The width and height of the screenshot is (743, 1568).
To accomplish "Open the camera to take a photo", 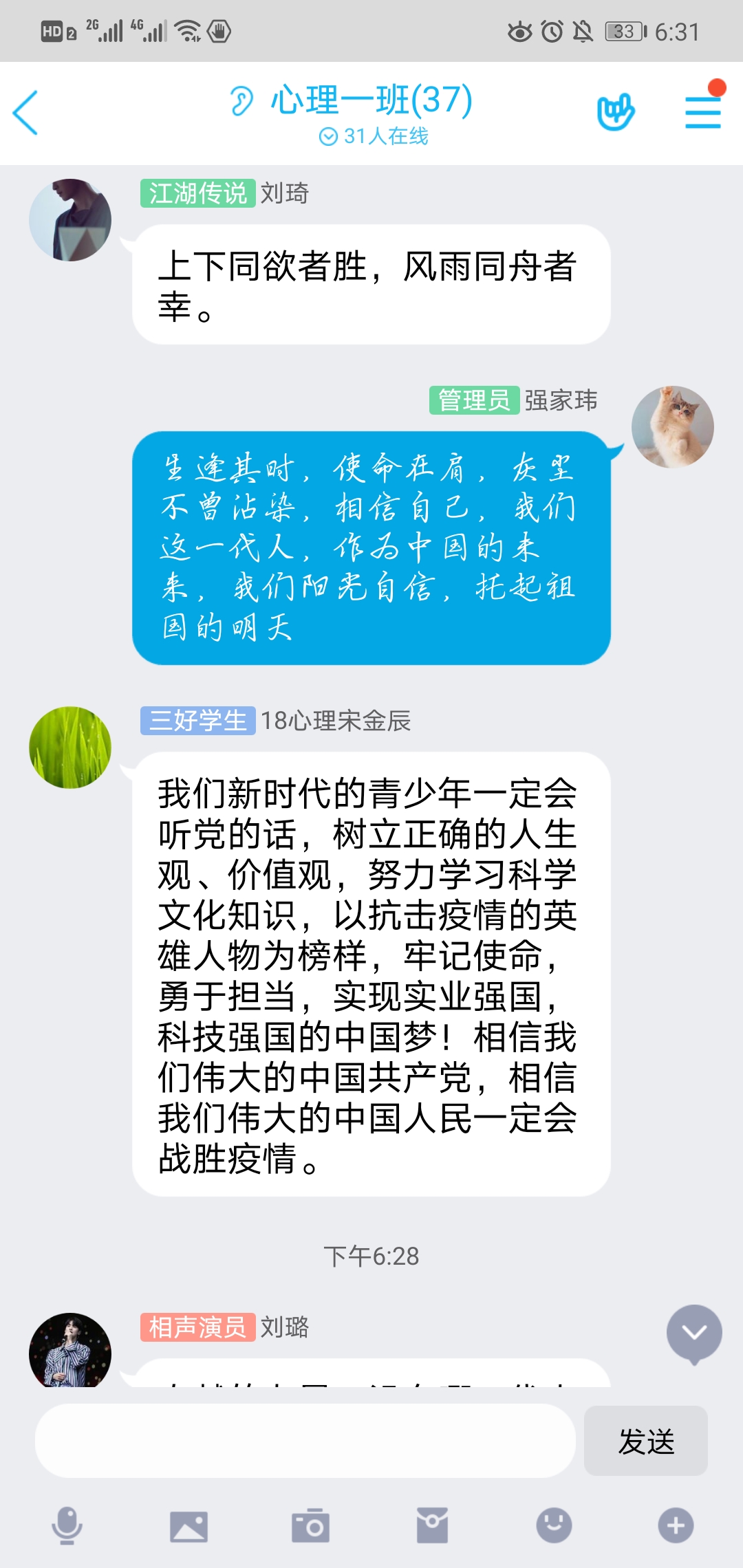I will point(310,1527).
